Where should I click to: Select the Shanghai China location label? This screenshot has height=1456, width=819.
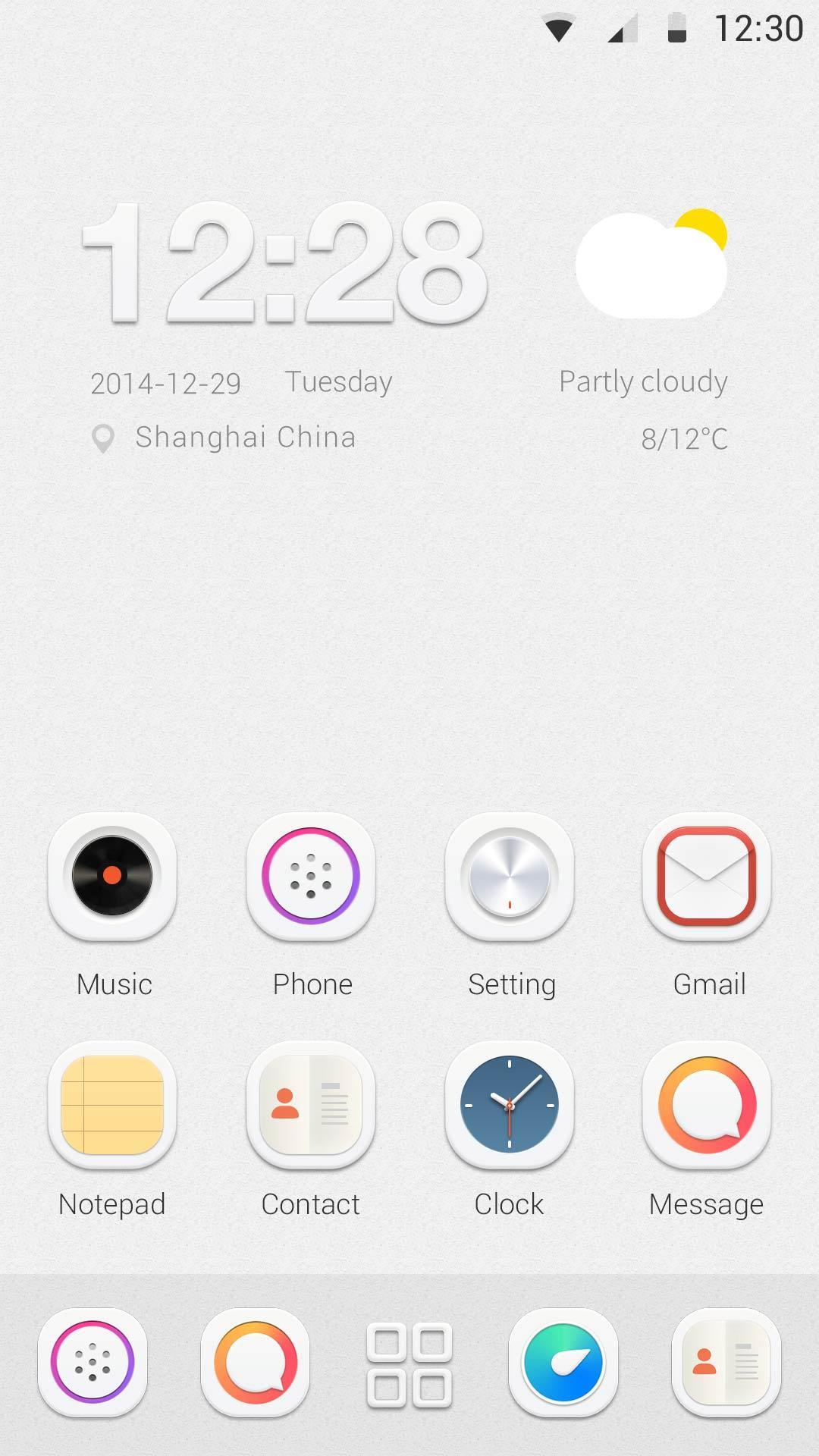coord(244,438)
